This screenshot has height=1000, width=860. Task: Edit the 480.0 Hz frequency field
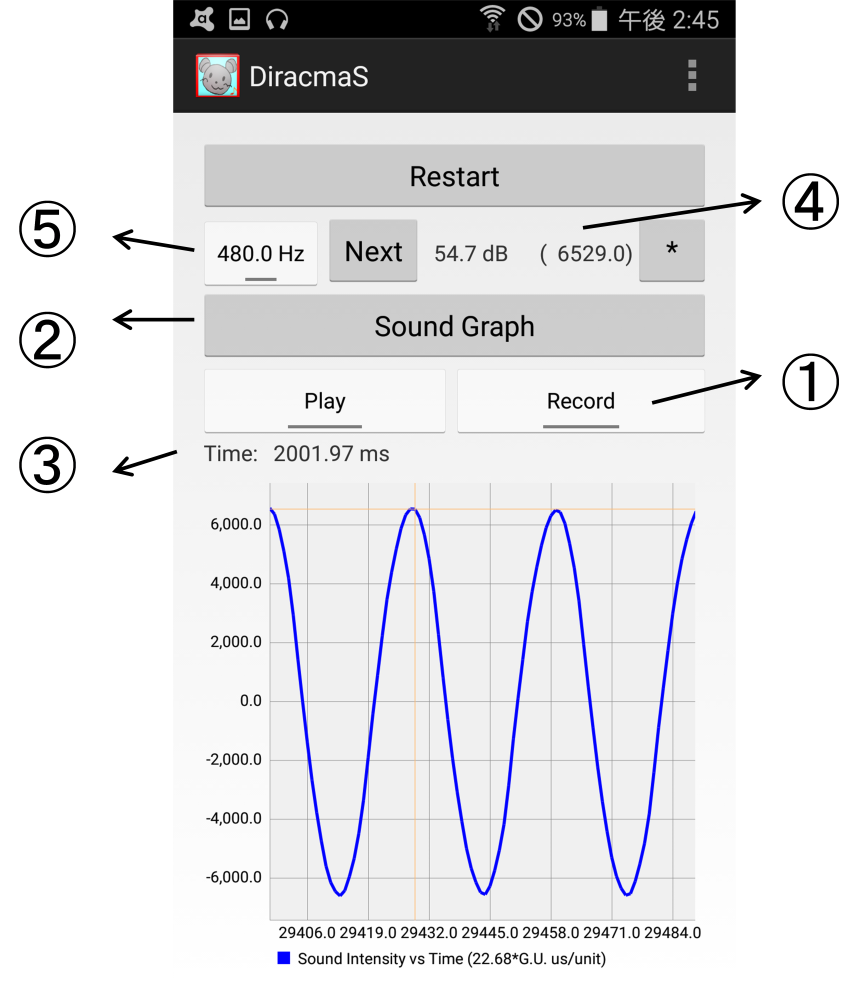260,254
